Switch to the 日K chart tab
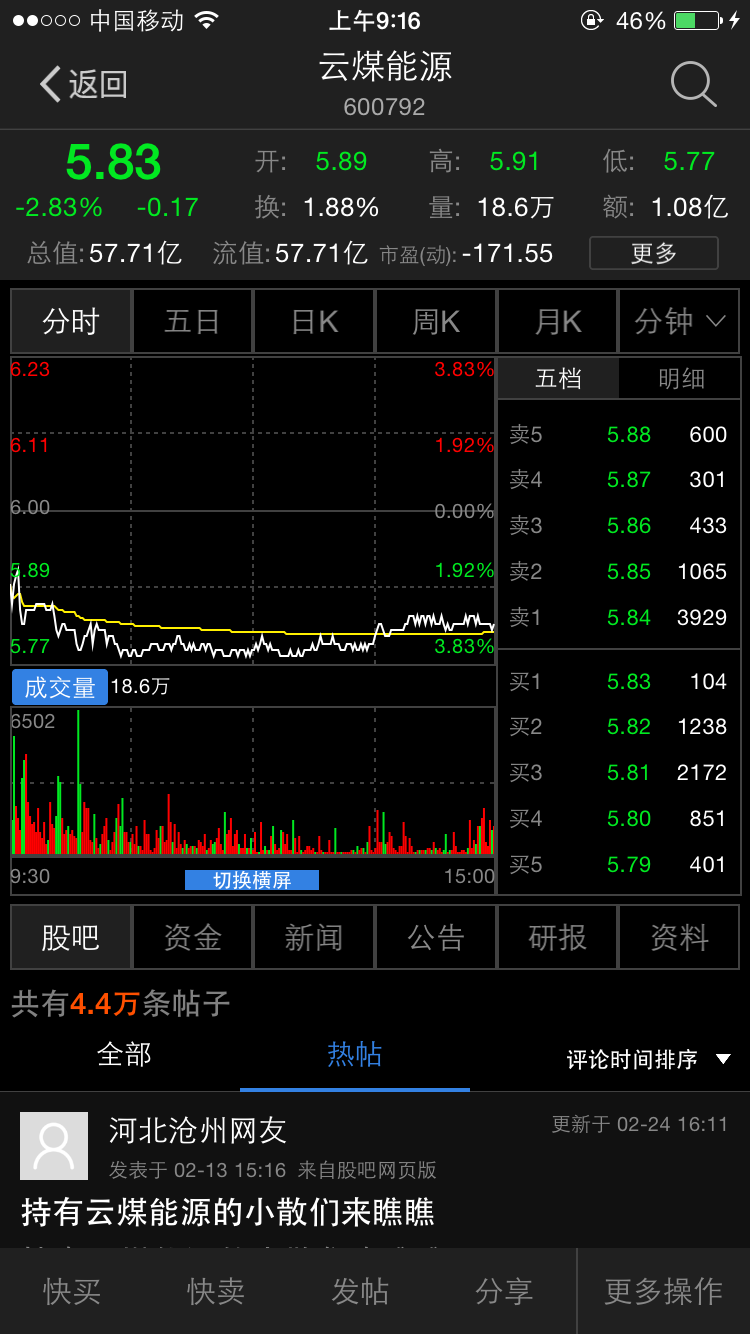Image resolution: width=750 pixels, height=1334 pixels. coord(314,322)
